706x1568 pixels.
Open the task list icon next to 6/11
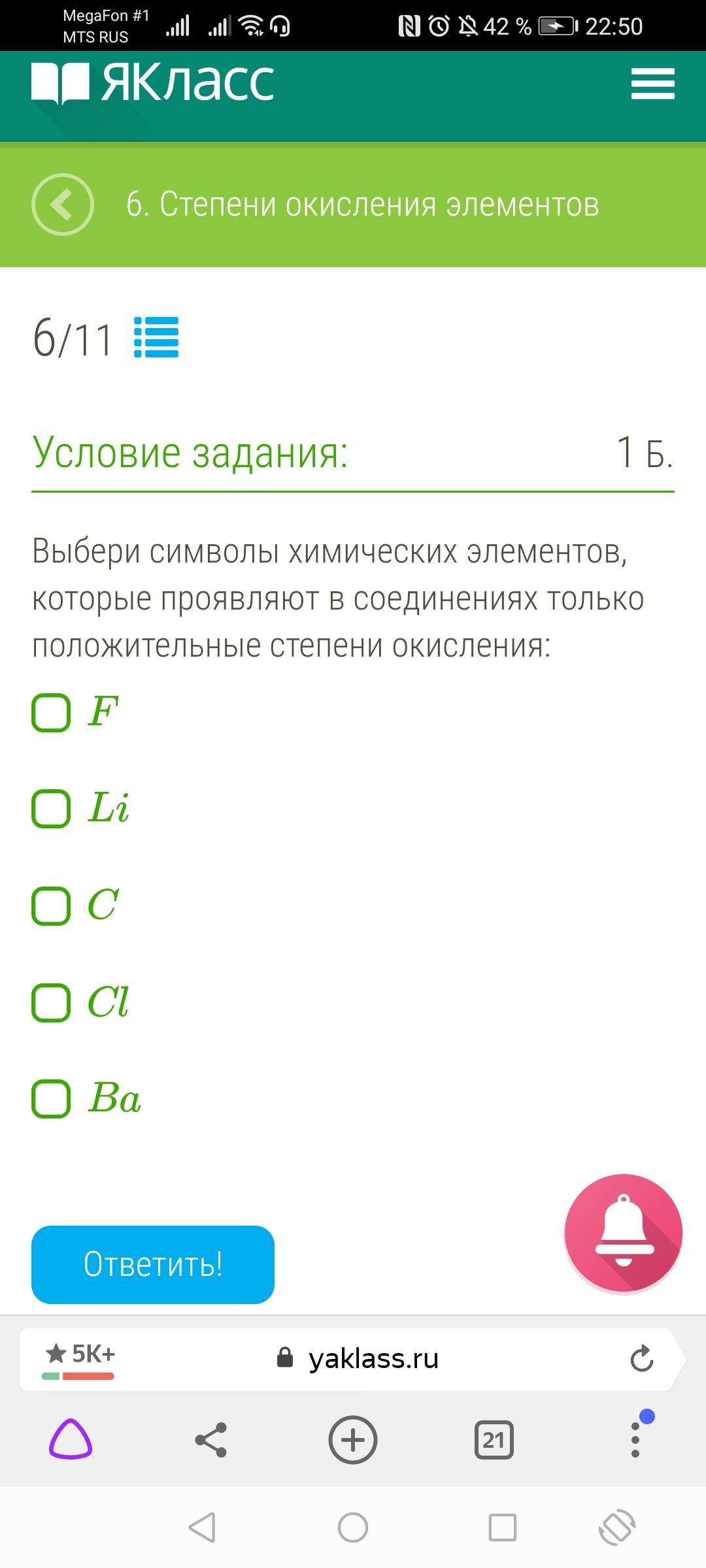156,337
